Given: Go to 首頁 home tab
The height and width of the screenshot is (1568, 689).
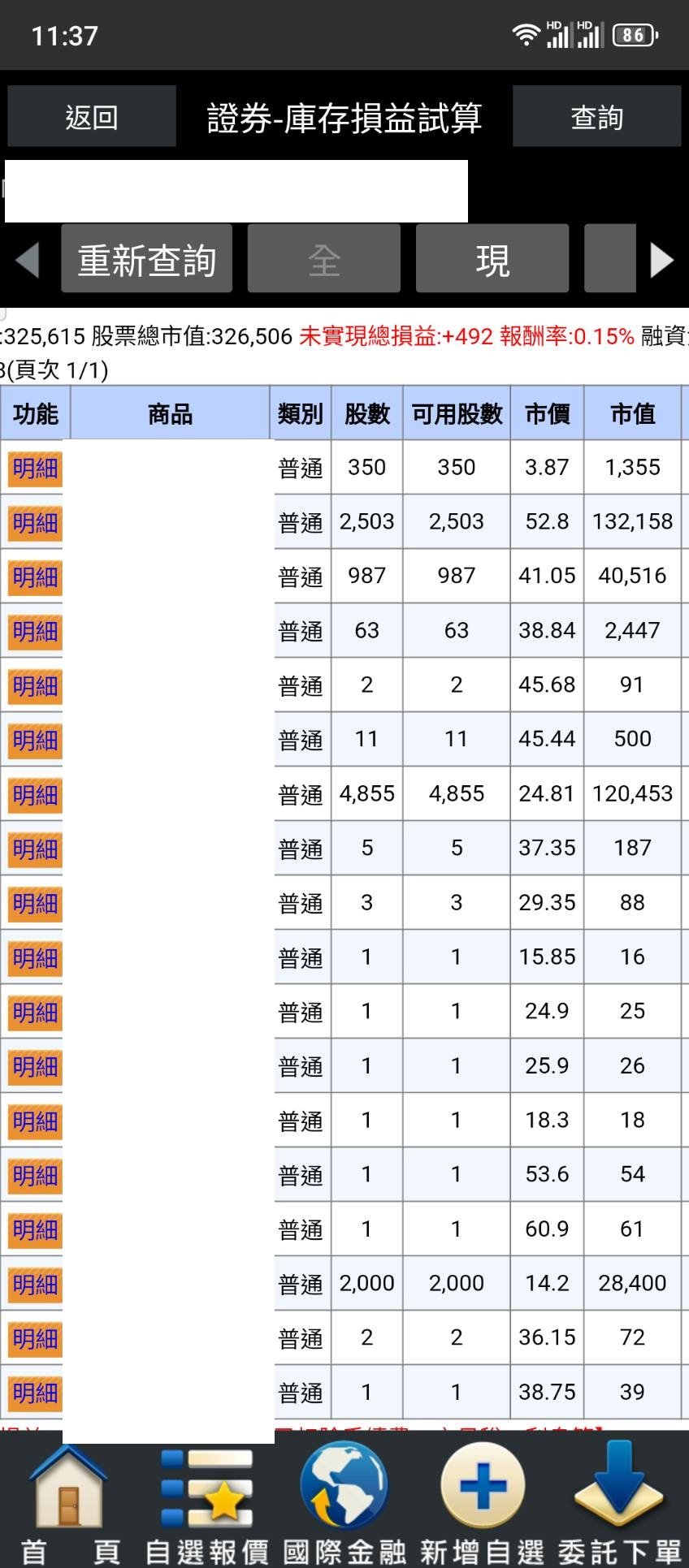Looking at the screenshot, I should (69, 1505).
